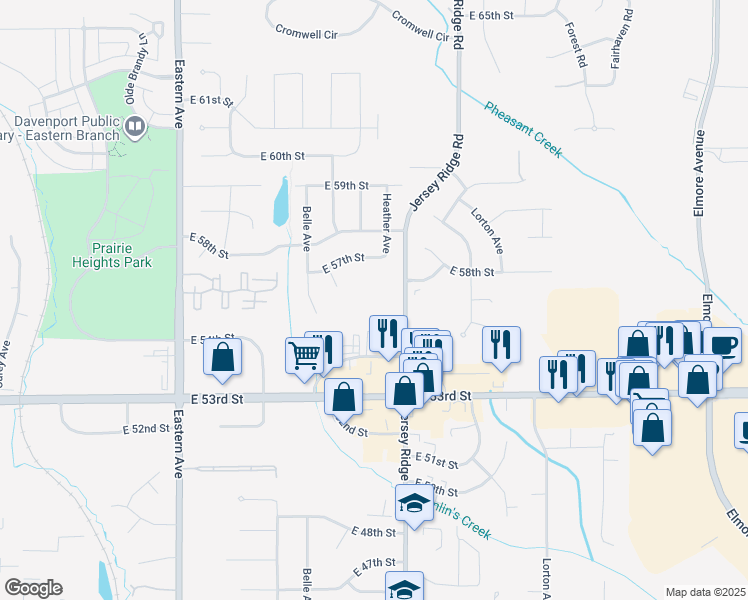This screenshot has width=748, height=600.
Task: Tap the graduation cap marker by E 48th St
Action: click(x=413, y=503)
